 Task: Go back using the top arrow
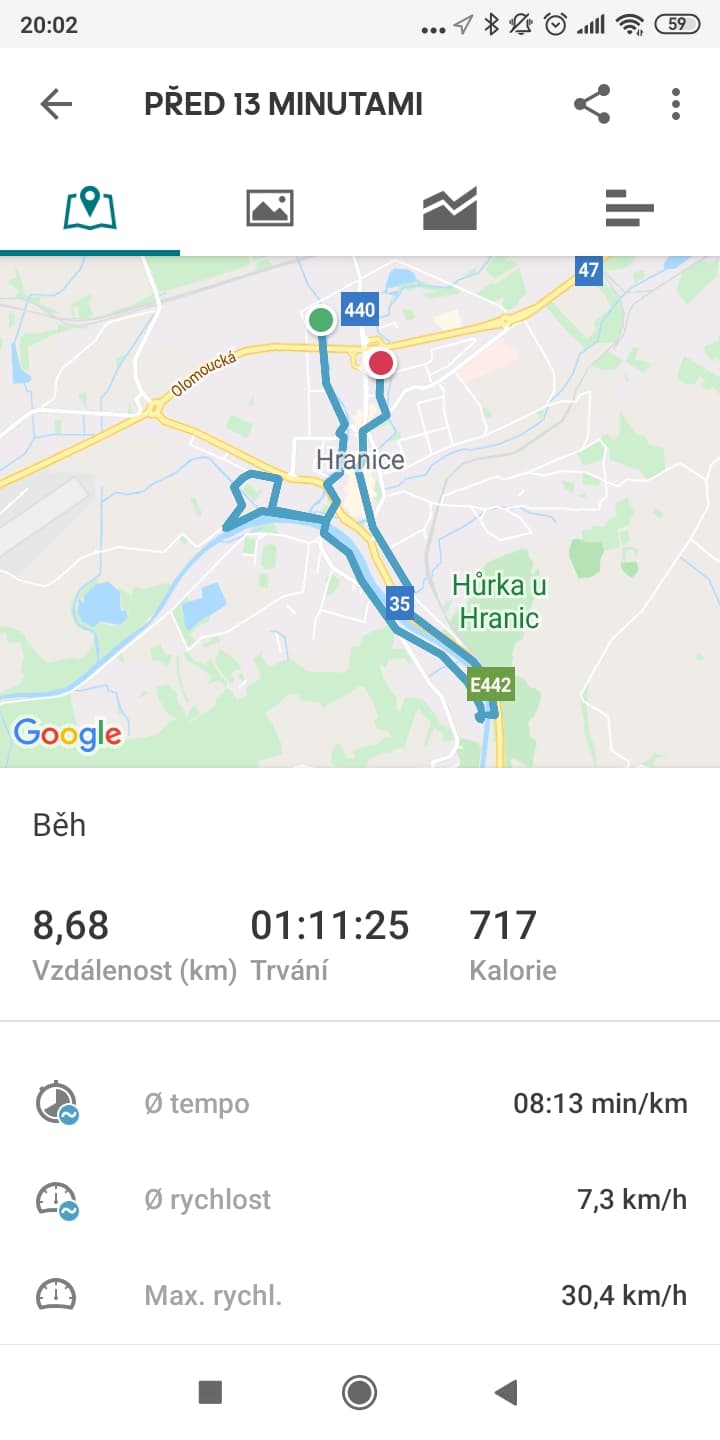[56, 104]
